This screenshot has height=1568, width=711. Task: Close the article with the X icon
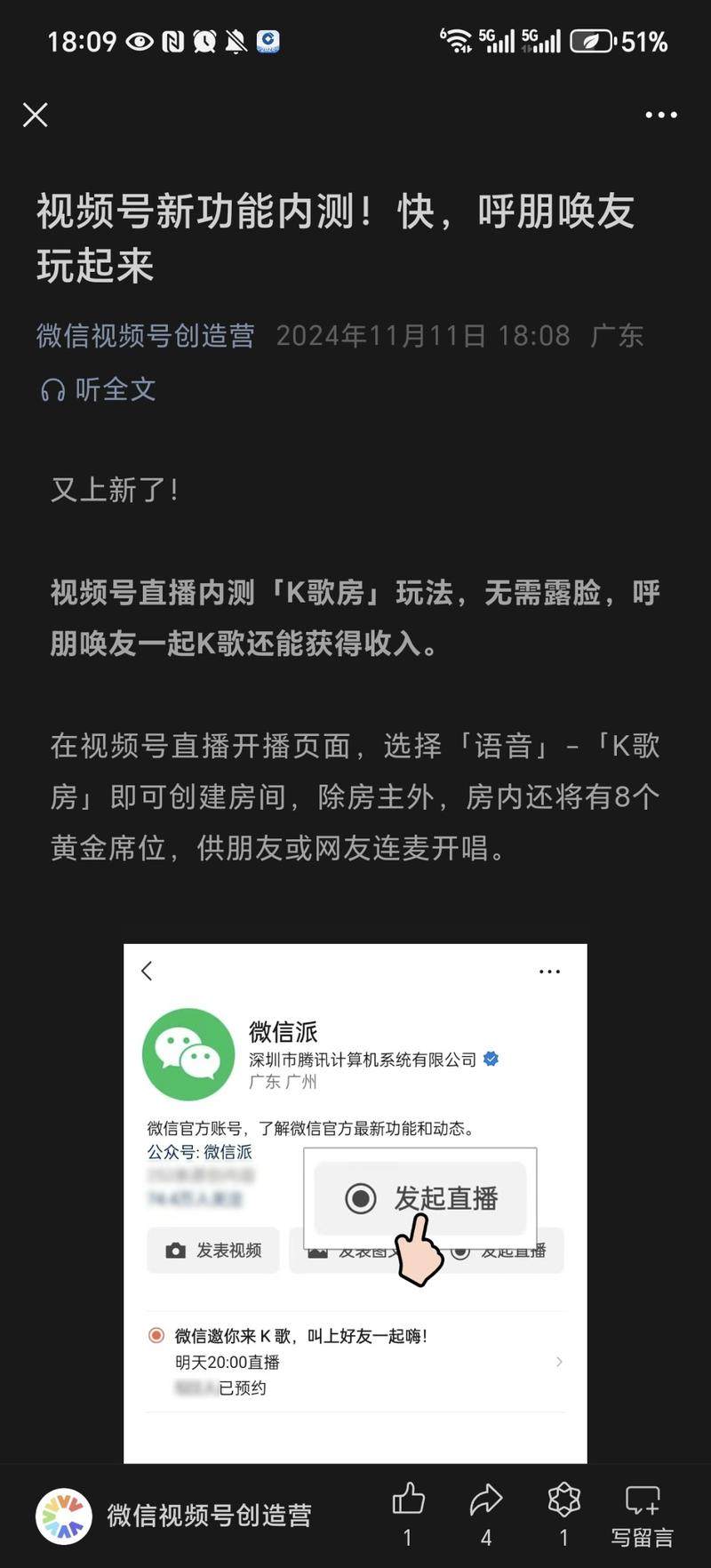tap(36, 115)
